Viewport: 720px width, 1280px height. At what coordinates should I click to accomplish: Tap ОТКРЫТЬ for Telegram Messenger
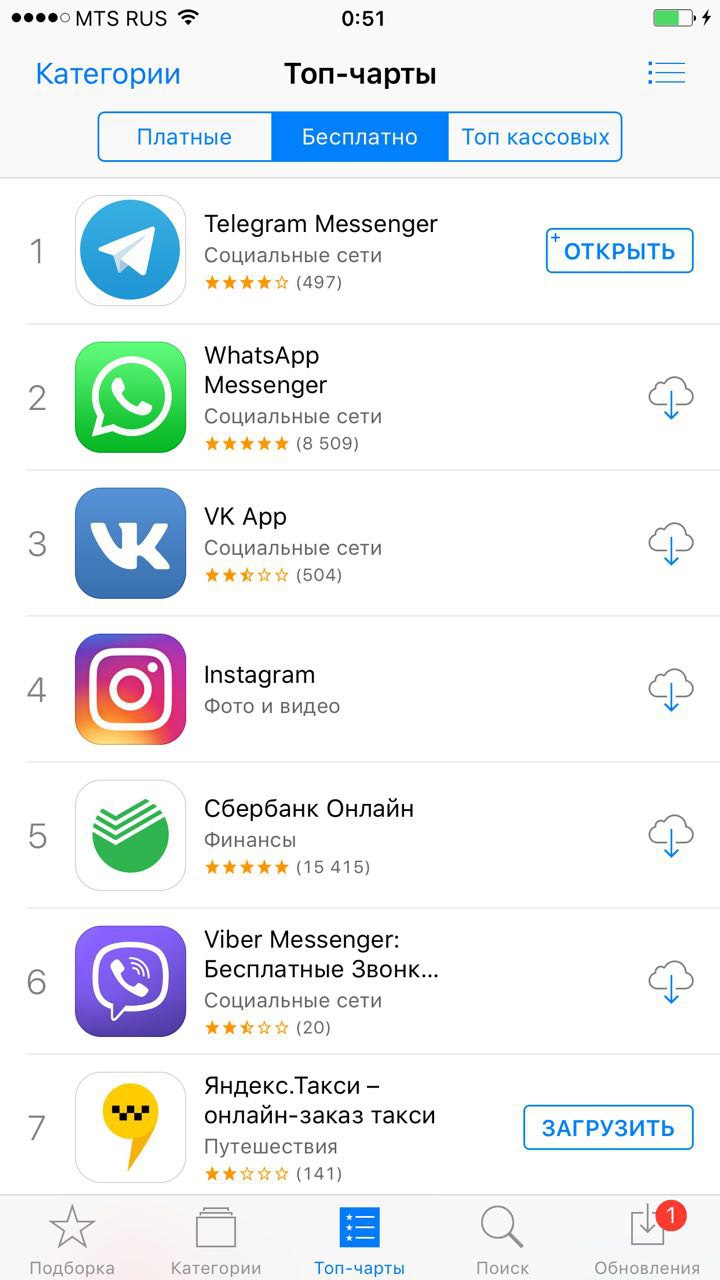click(619, 251)
